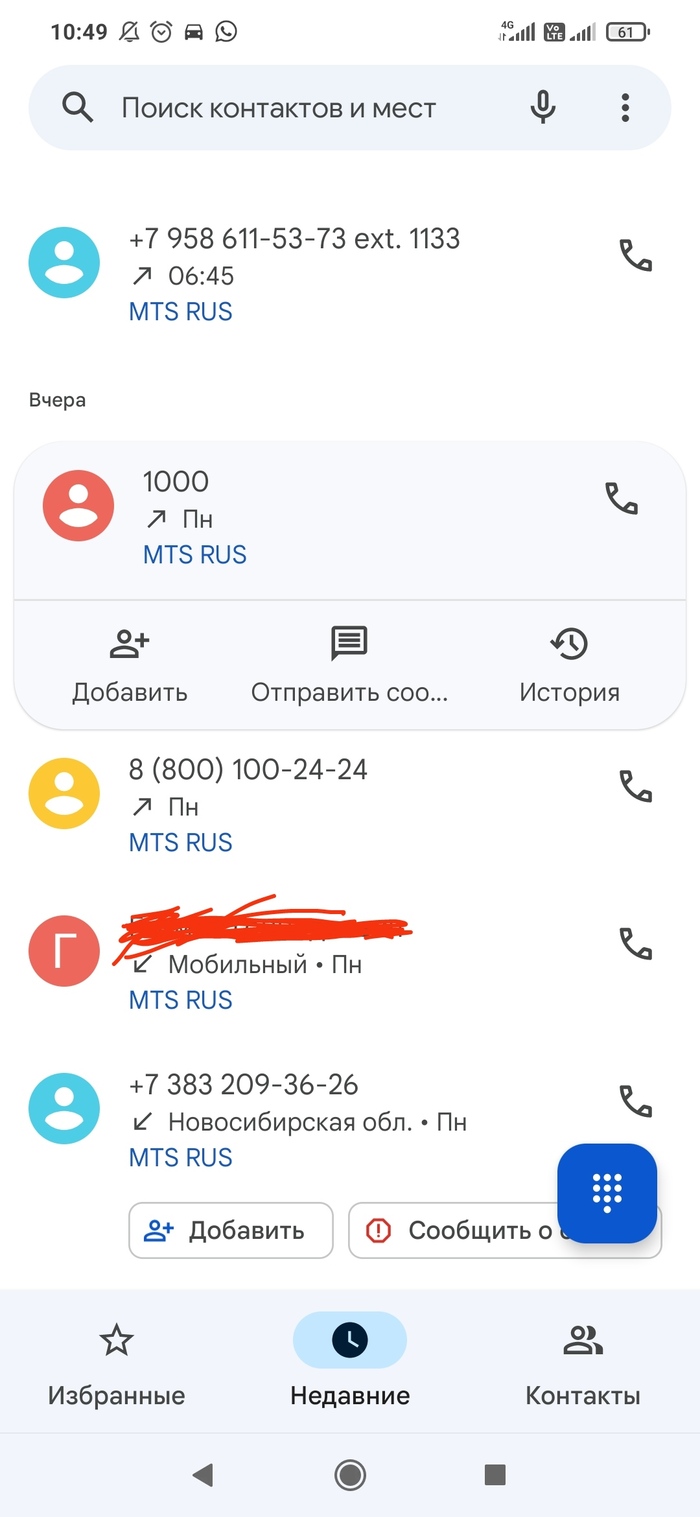
Task: Open the dial pad floating button
Action: click(607, 1192)
